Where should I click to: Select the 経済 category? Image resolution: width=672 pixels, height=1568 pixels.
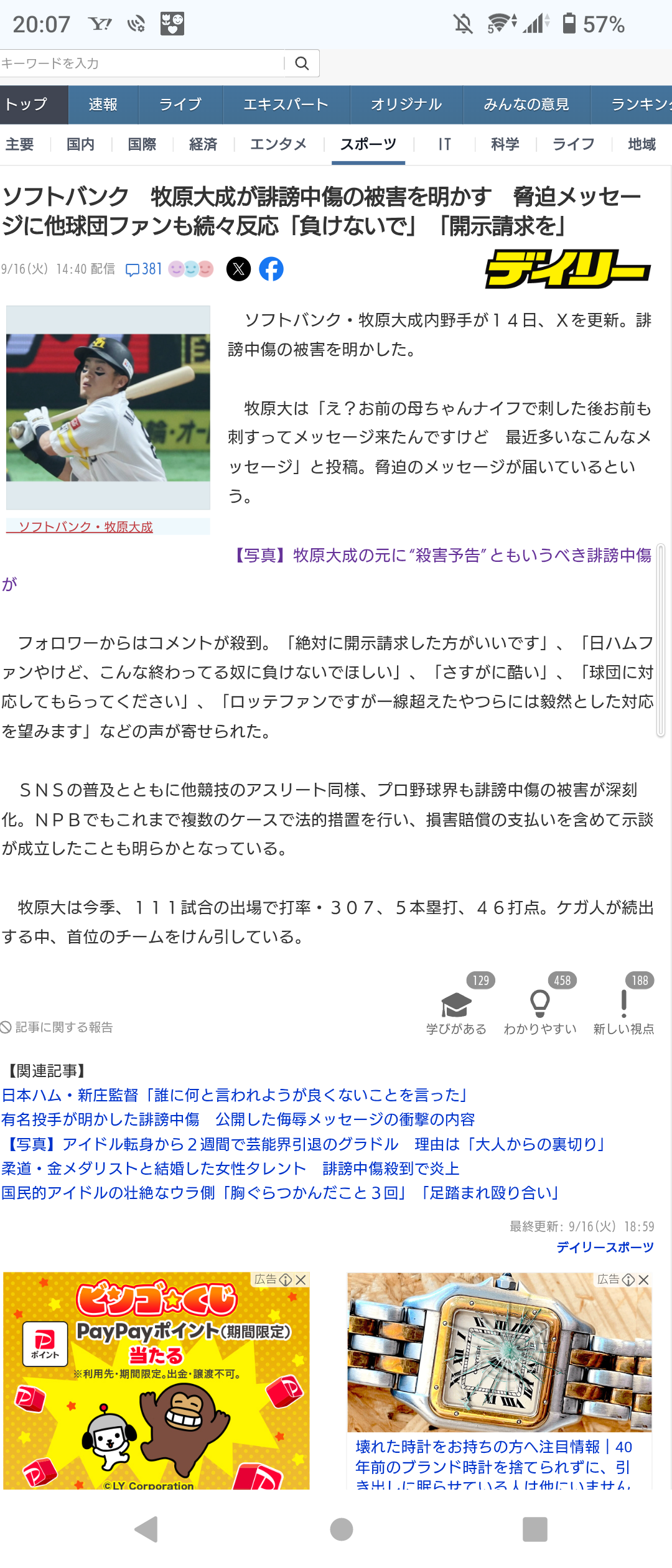[x=203, y=144]
